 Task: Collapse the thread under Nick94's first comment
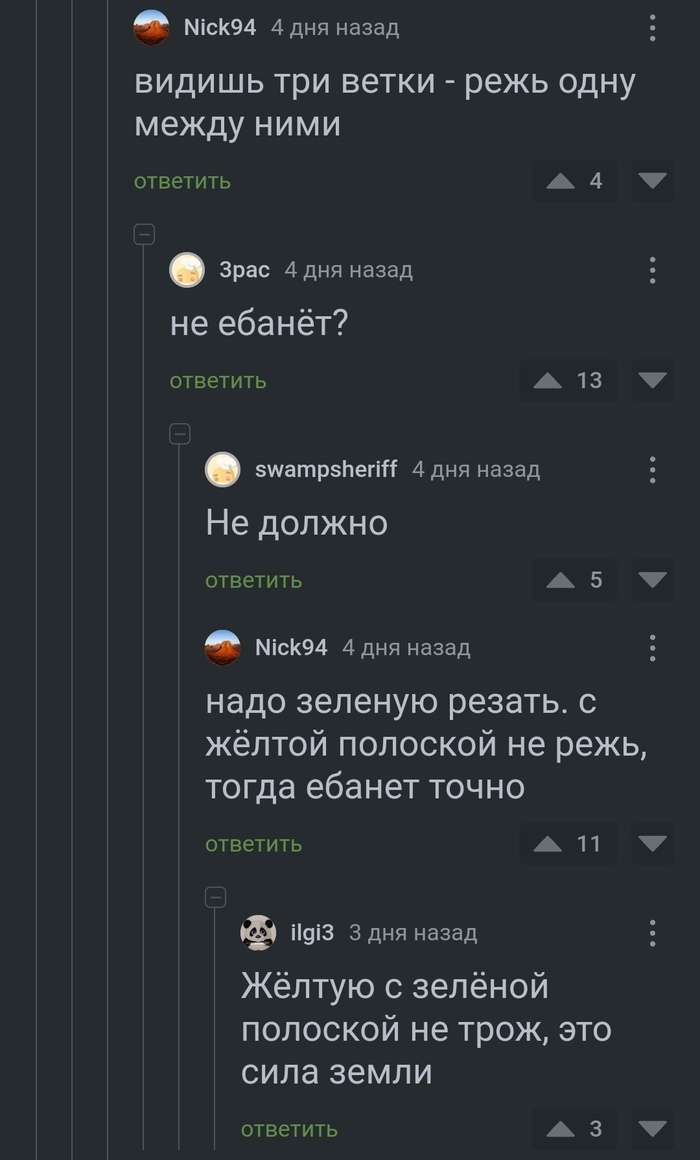pyautogui.click(x=144, y=234)
